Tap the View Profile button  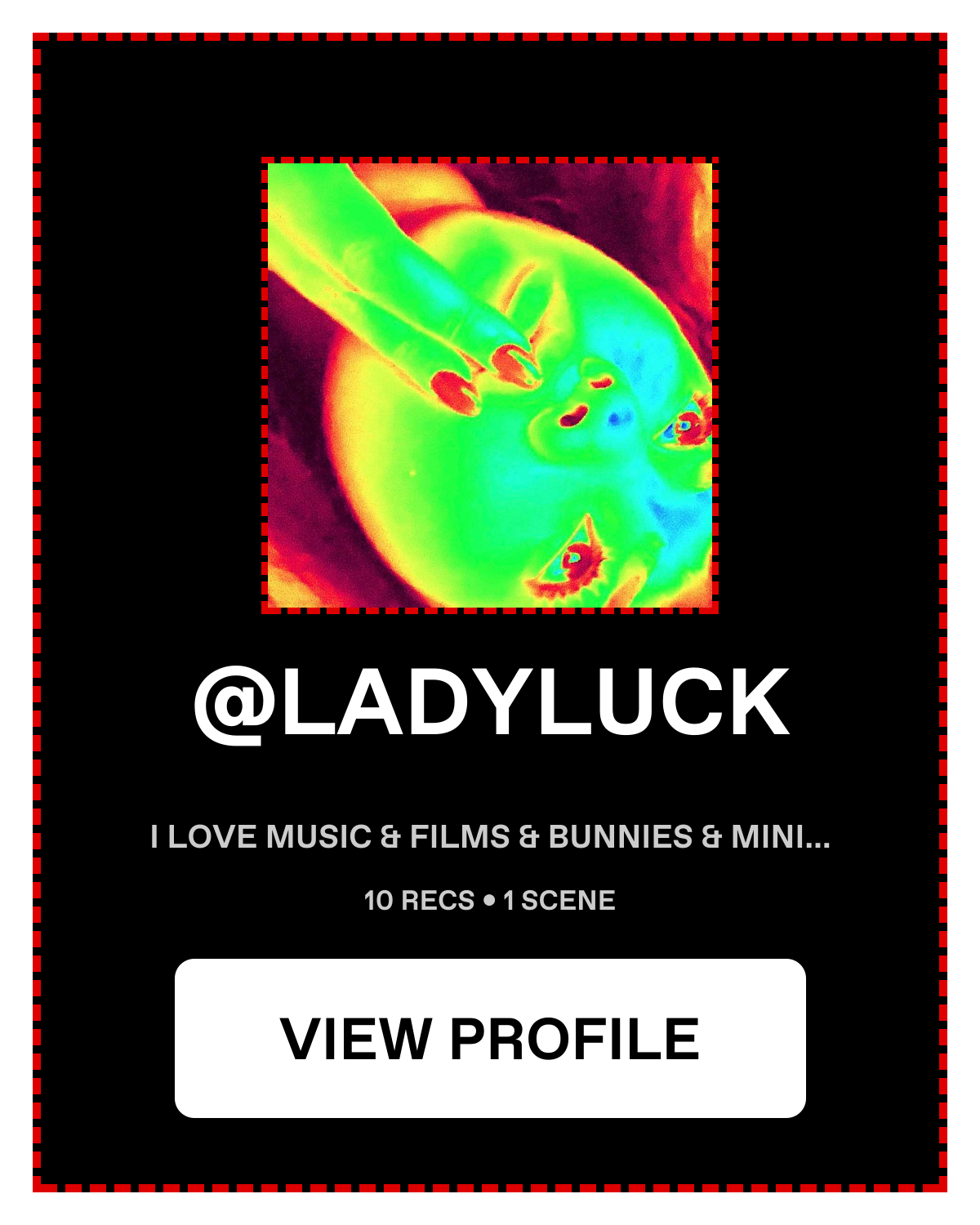[490, 1038]
